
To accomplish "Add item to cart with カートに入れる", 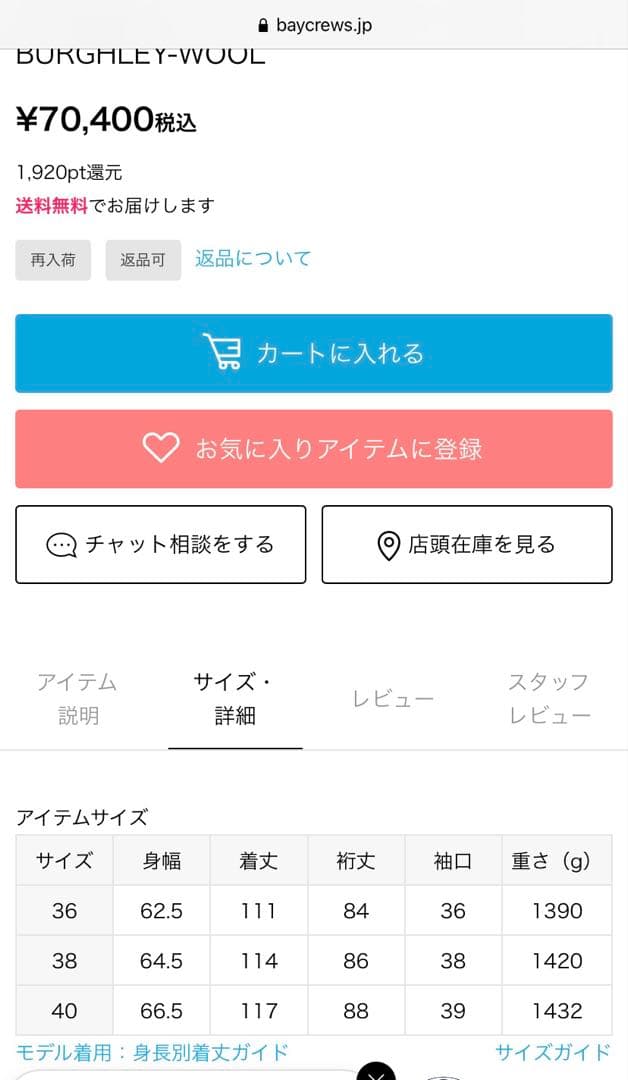I will tap(313, 353).
